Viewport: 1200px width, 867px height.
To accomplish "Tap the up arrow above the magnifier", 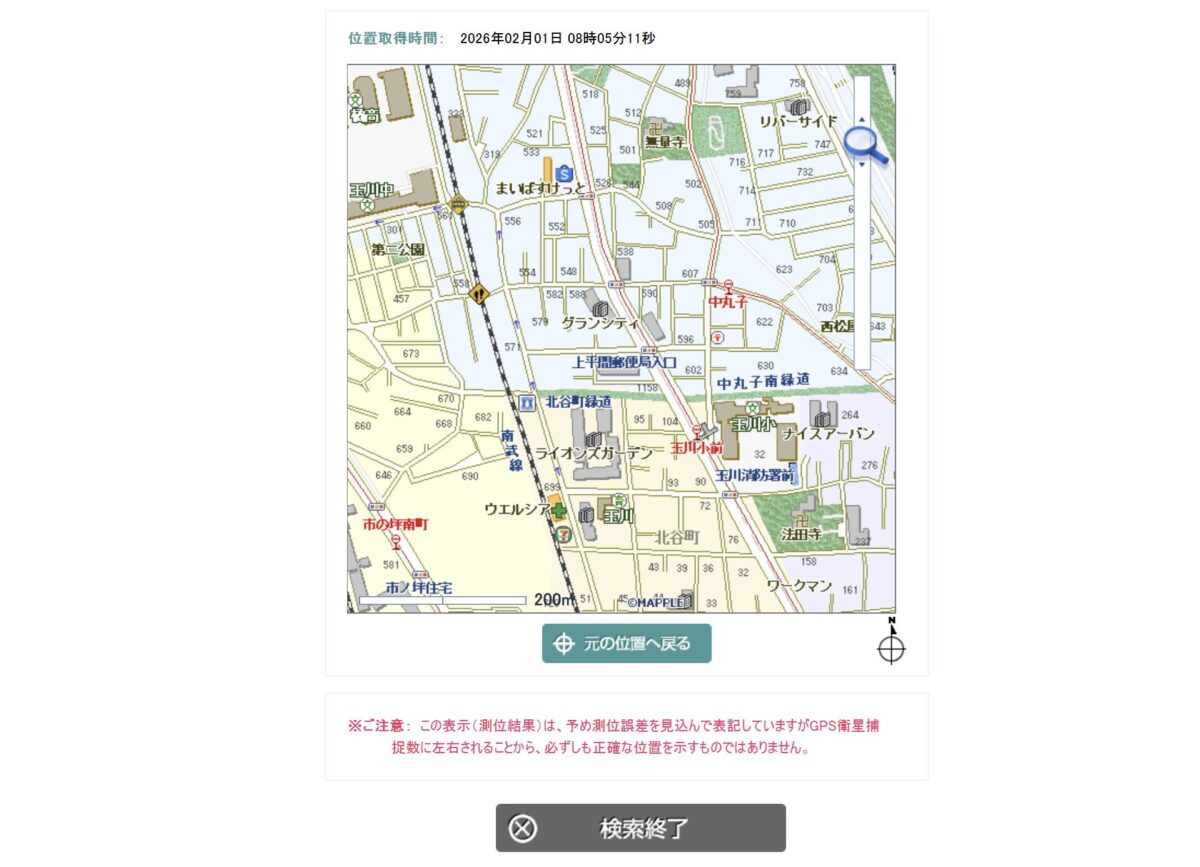I will point(862,120).
